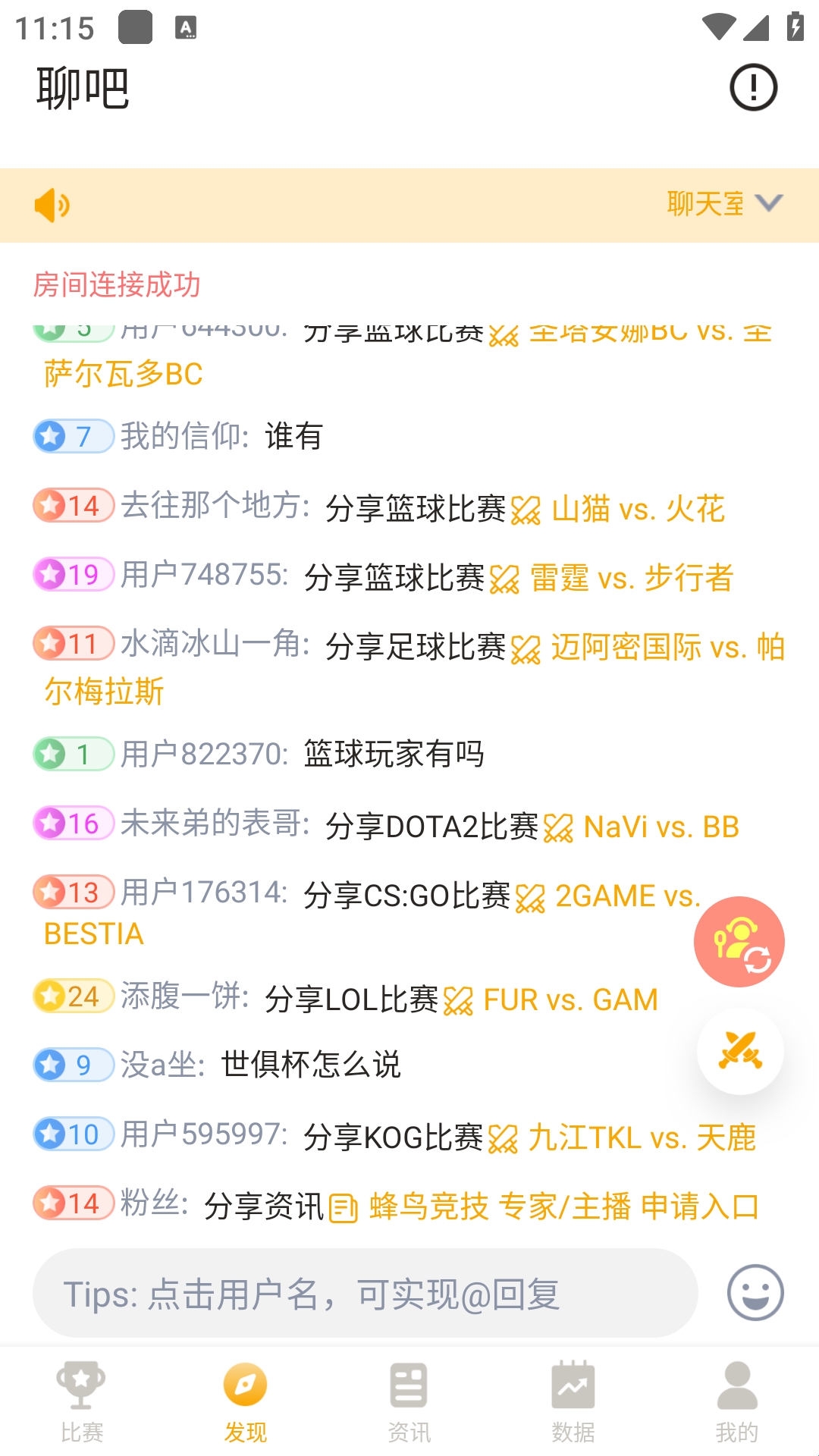
Task: Expand the 聊天室 dropdown
Action: click(724, 204)
